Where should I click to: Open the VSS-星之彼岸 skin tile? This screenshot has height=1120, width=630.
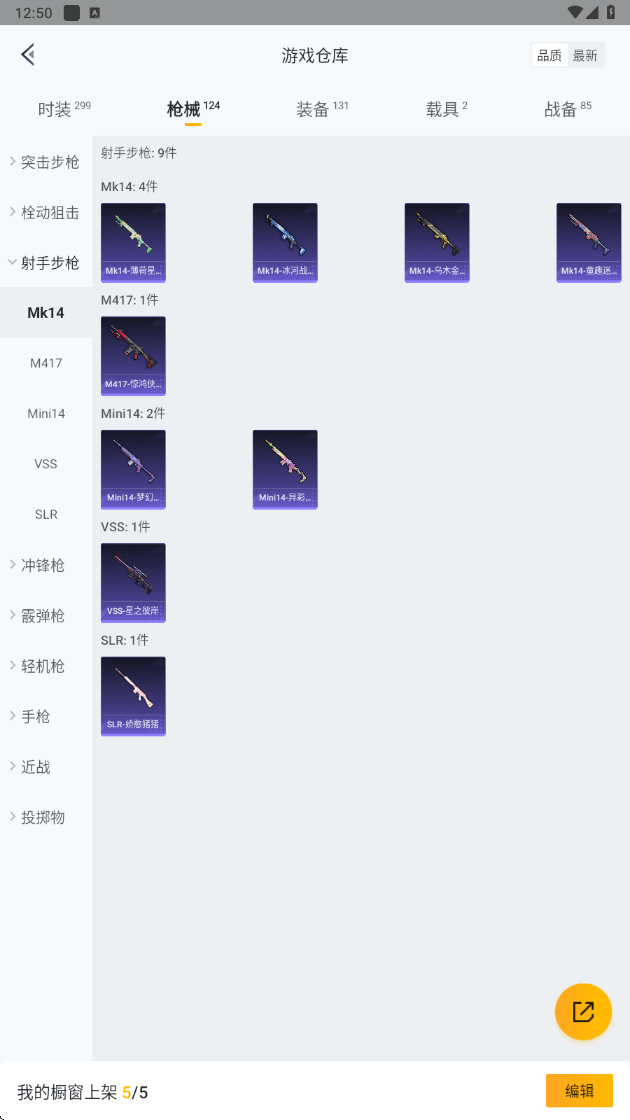[x=133, y=582]
